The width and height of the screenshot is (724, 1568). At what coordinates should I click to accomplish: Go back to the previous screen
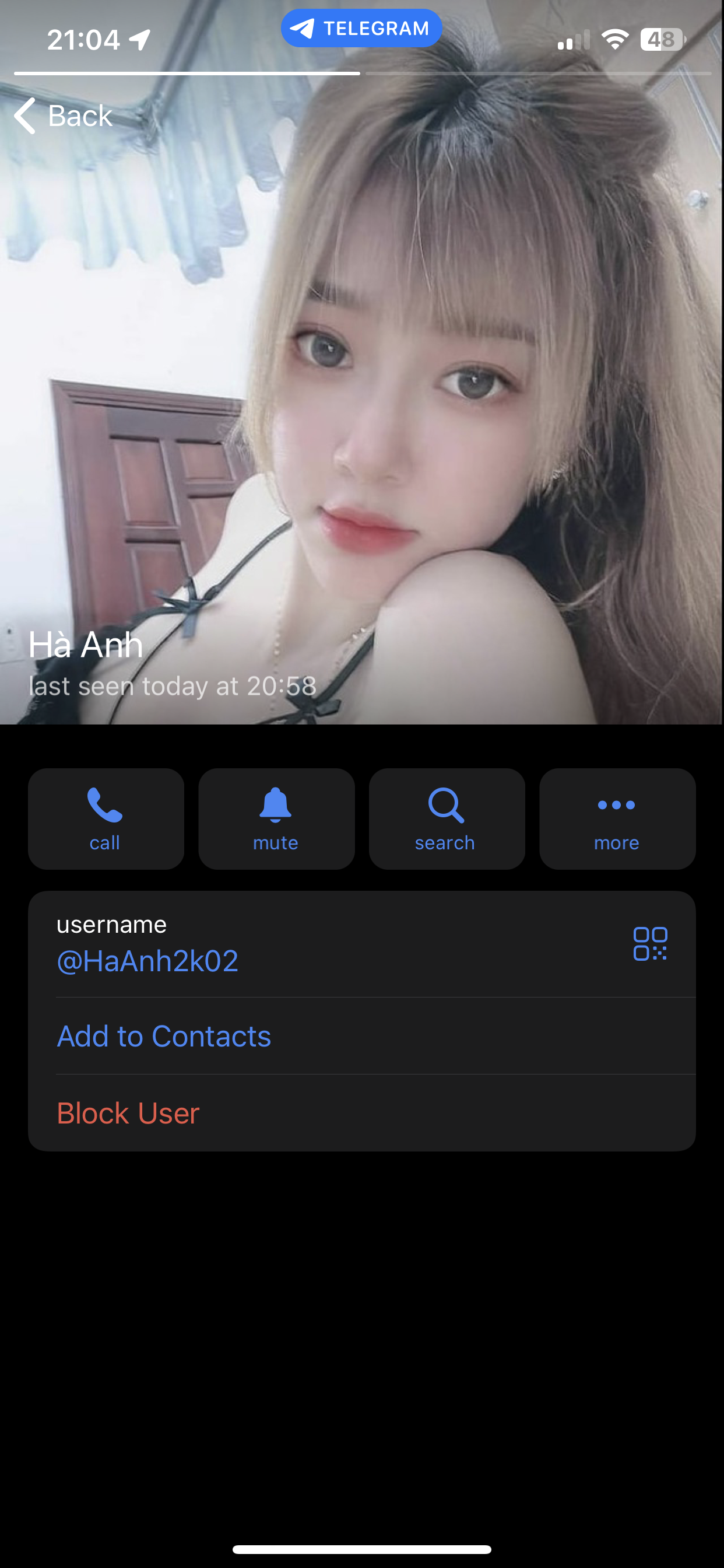[x=64, y=116]
